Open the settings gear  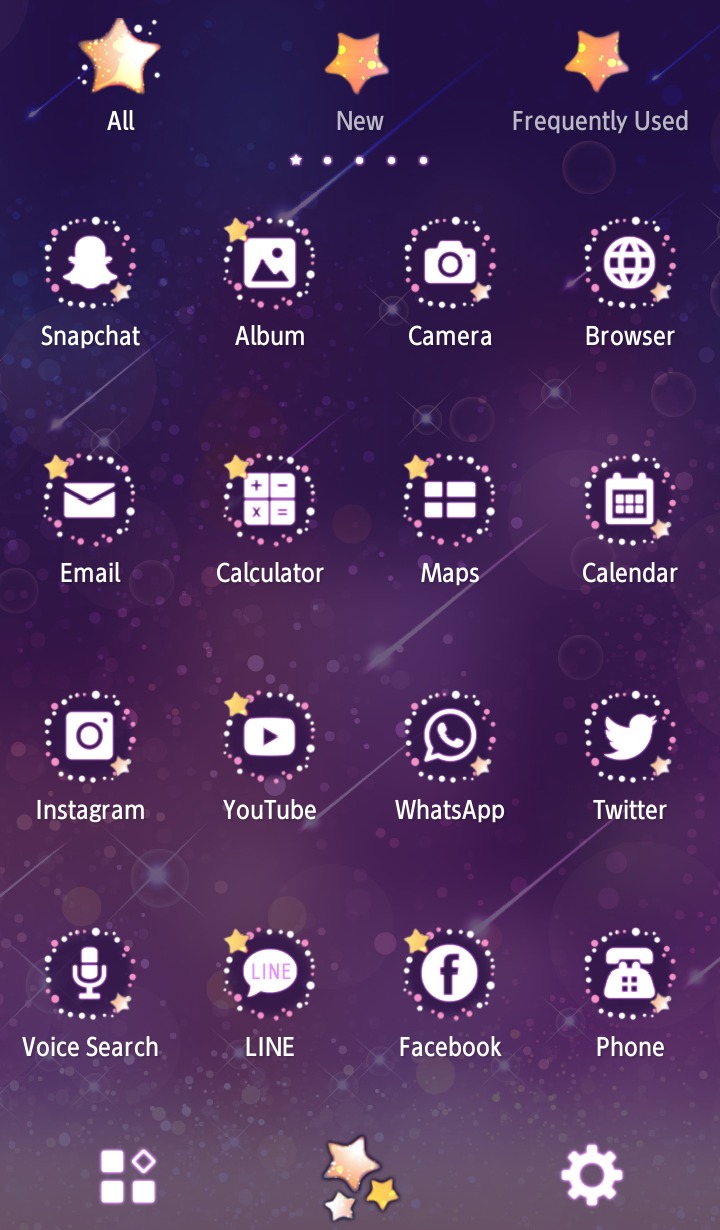pos(591,1175)
